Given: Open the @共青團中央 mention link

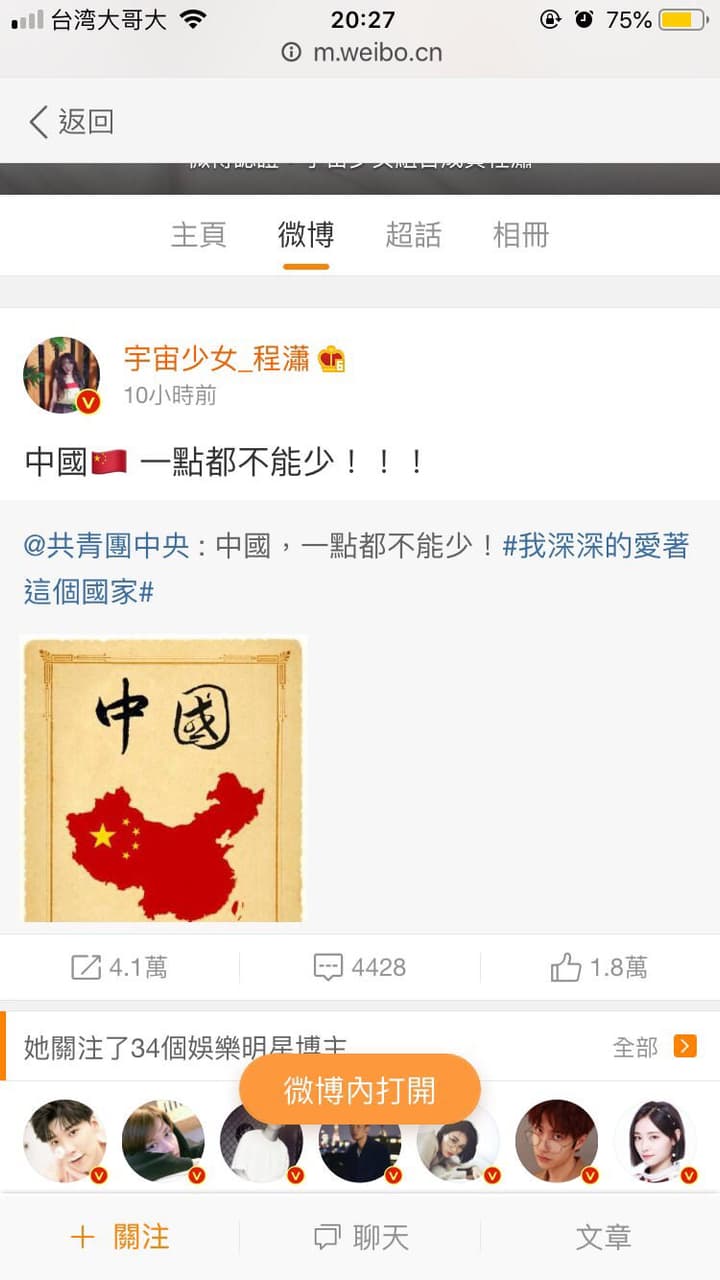Looking at the screenshot, I should point(106,546).
